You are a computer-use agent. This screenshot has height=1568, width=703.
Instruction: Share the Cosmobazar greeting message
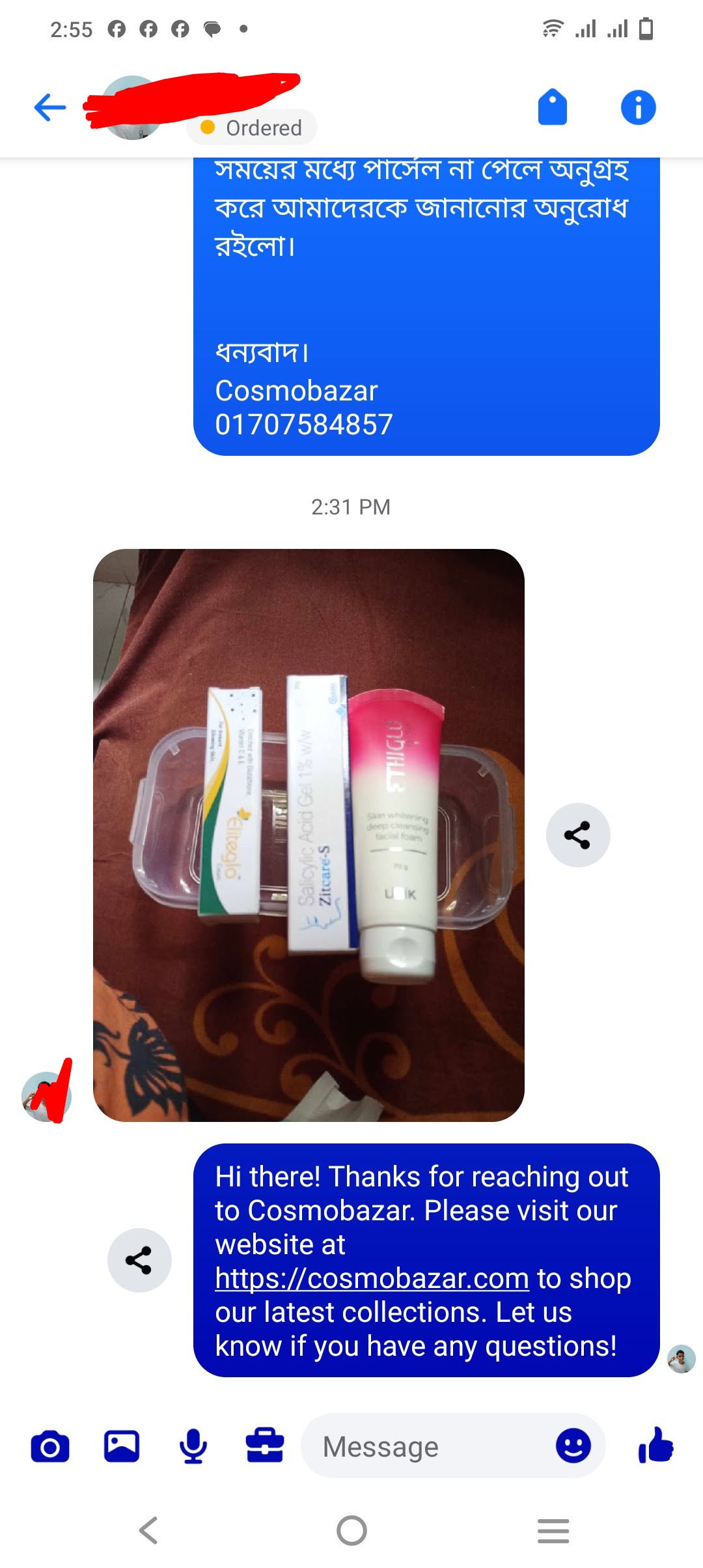[x=139, y=1260]
